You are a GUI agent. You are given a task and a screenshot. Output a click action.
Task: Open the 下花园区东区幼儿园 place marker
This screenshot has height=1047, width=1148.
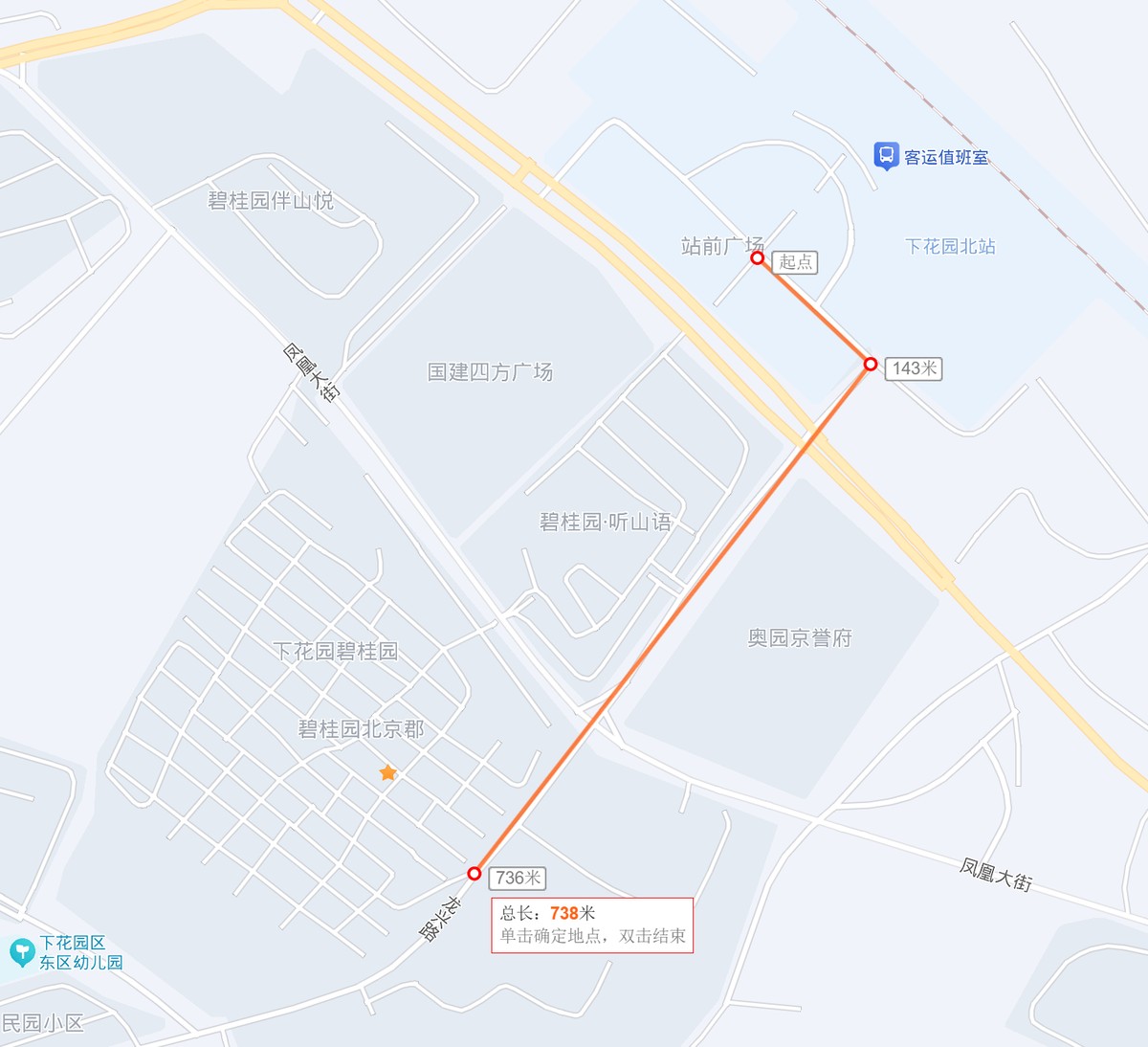(21, 952)
